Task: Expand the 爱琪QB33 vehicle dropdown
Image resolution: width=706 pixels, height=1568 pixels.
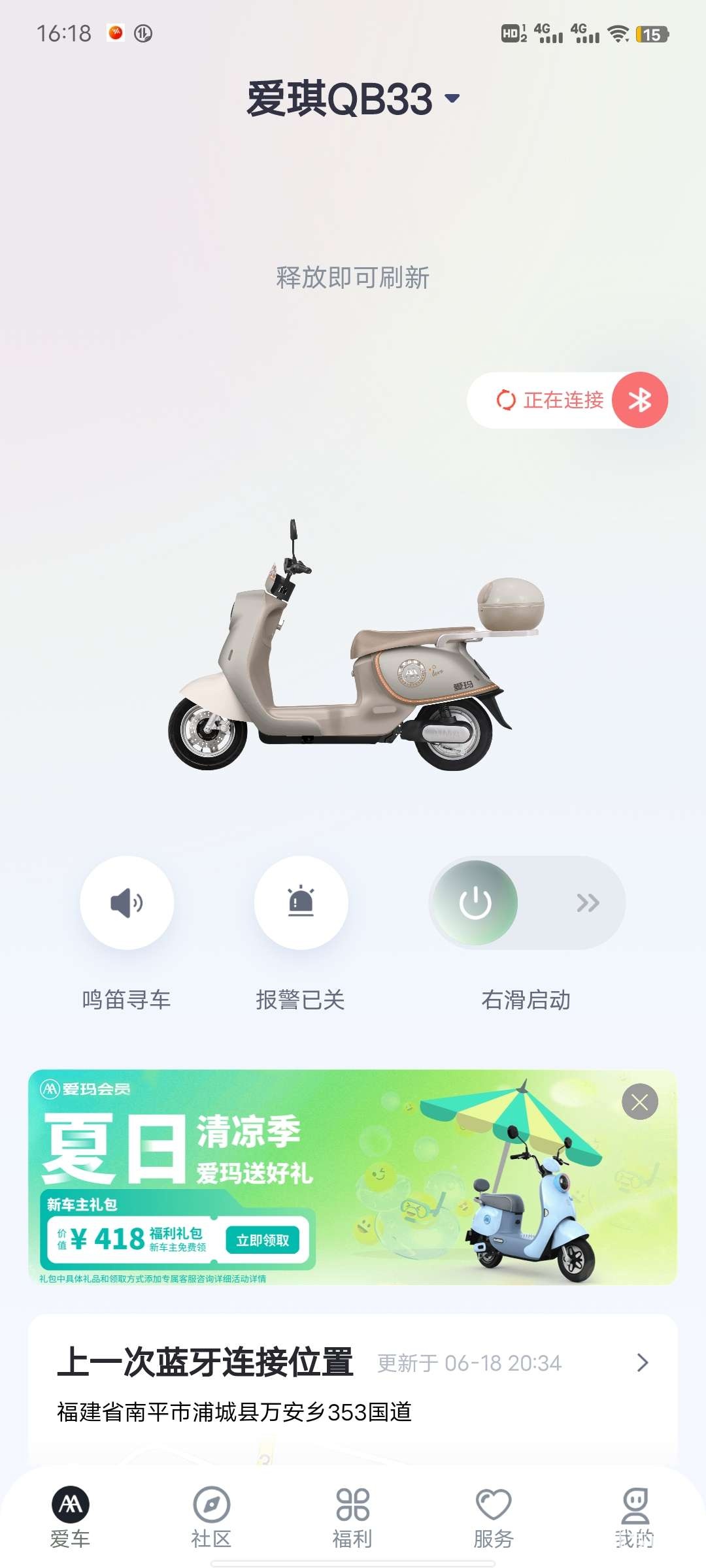Action: [x=353, y=99]
